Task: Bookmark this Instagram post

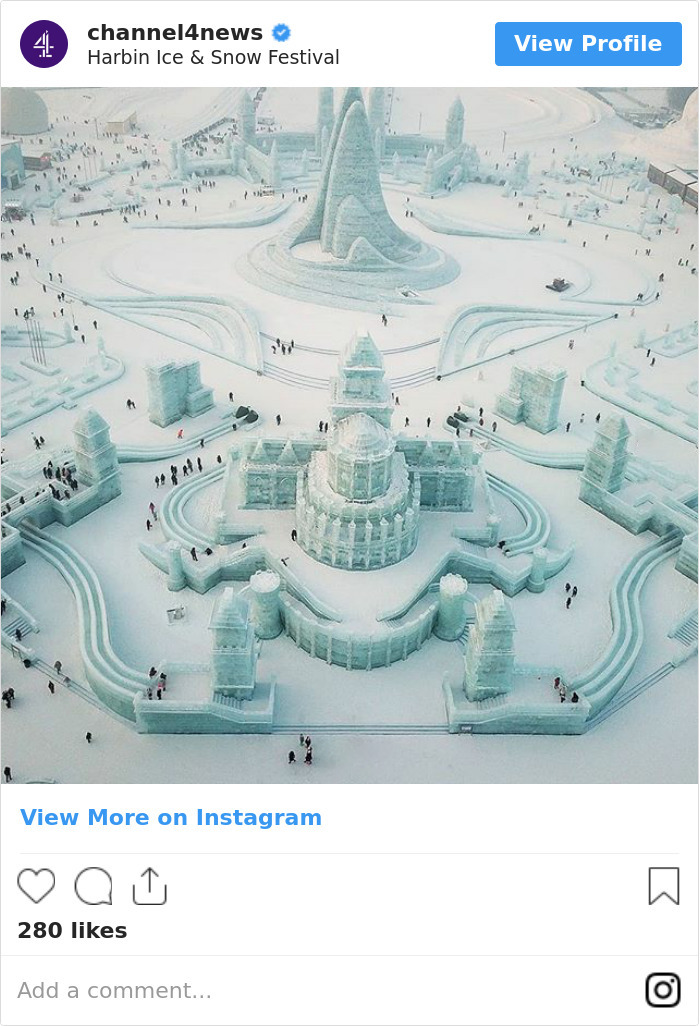Action: (x=663, y=886)
